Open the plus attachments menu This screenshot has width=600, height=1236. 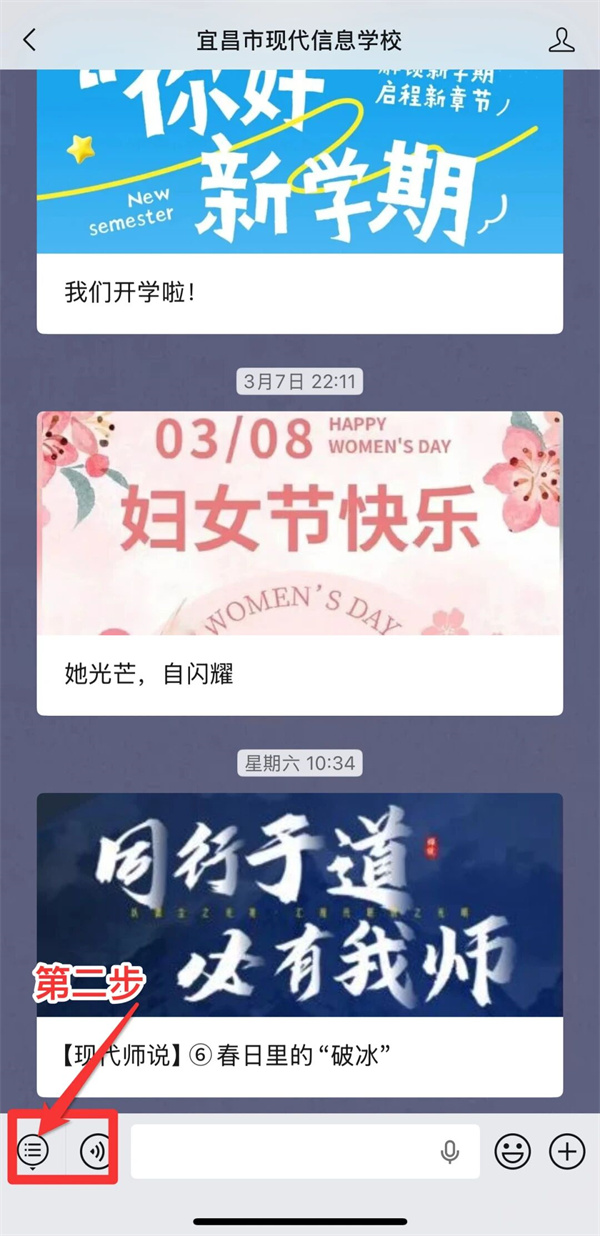(567, 1152)
